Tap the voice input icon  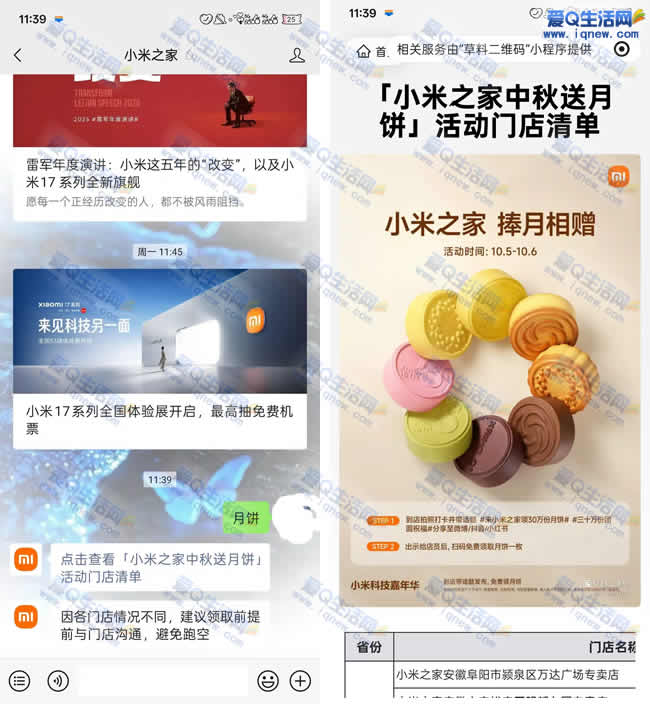58,681
